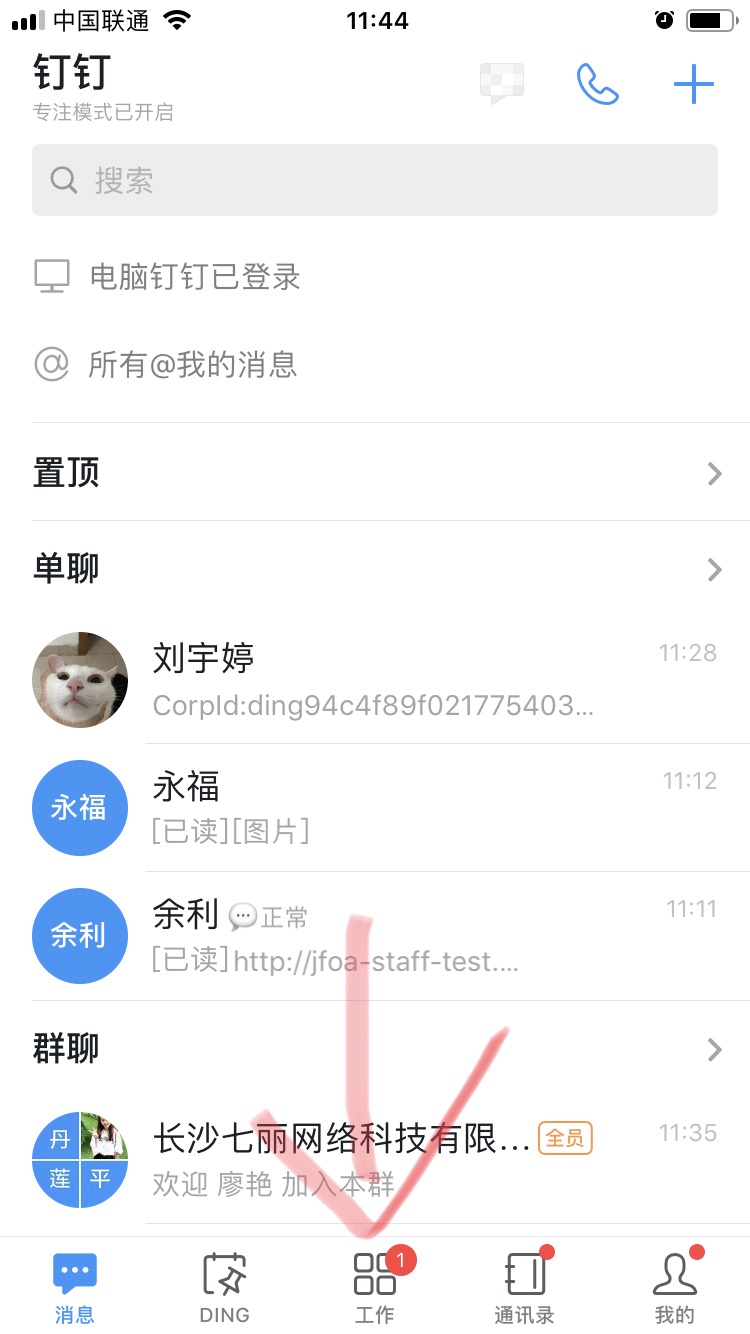Expand the 群聊 section

(375, 1049)
